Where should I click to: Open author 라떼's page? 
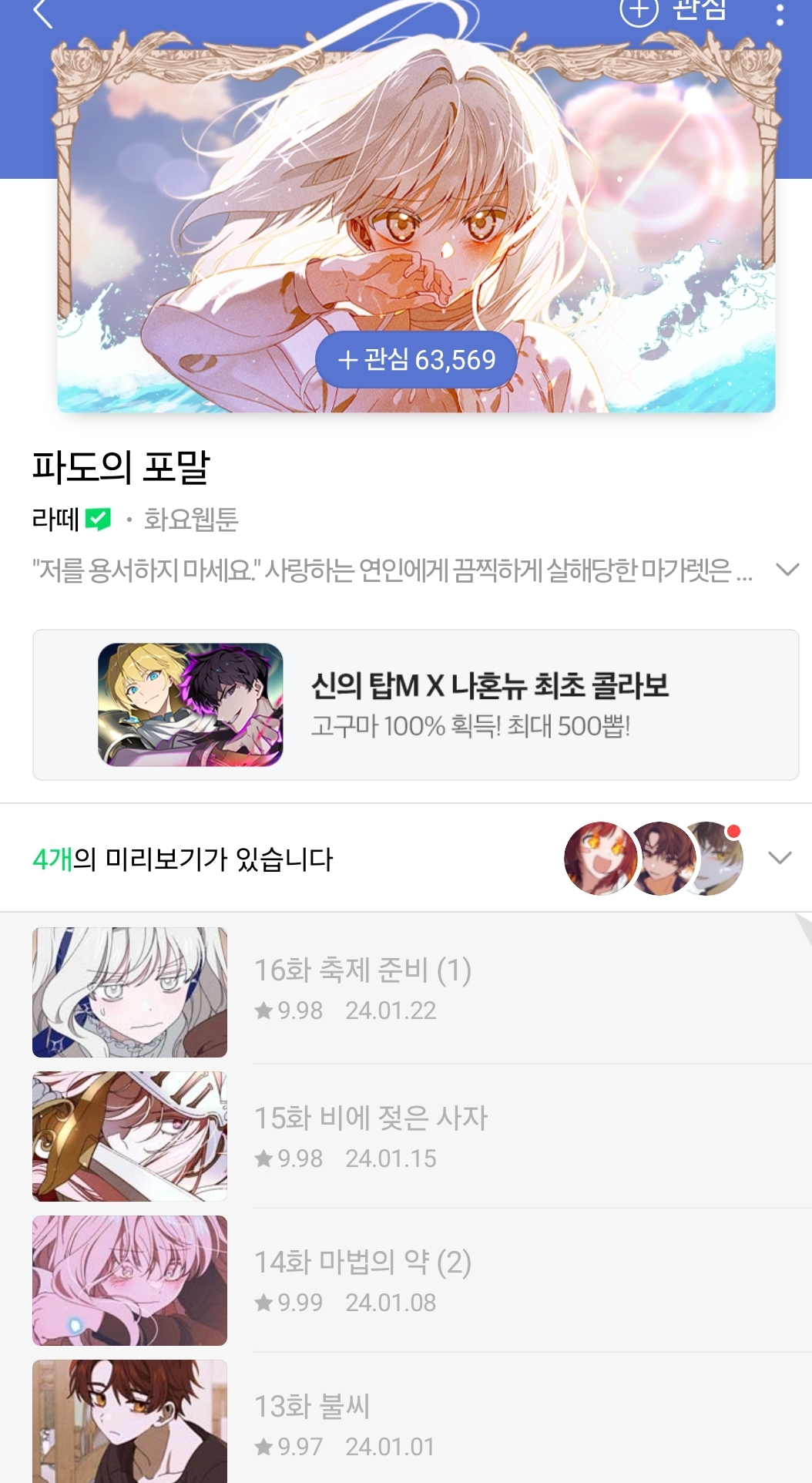[55, 520]
